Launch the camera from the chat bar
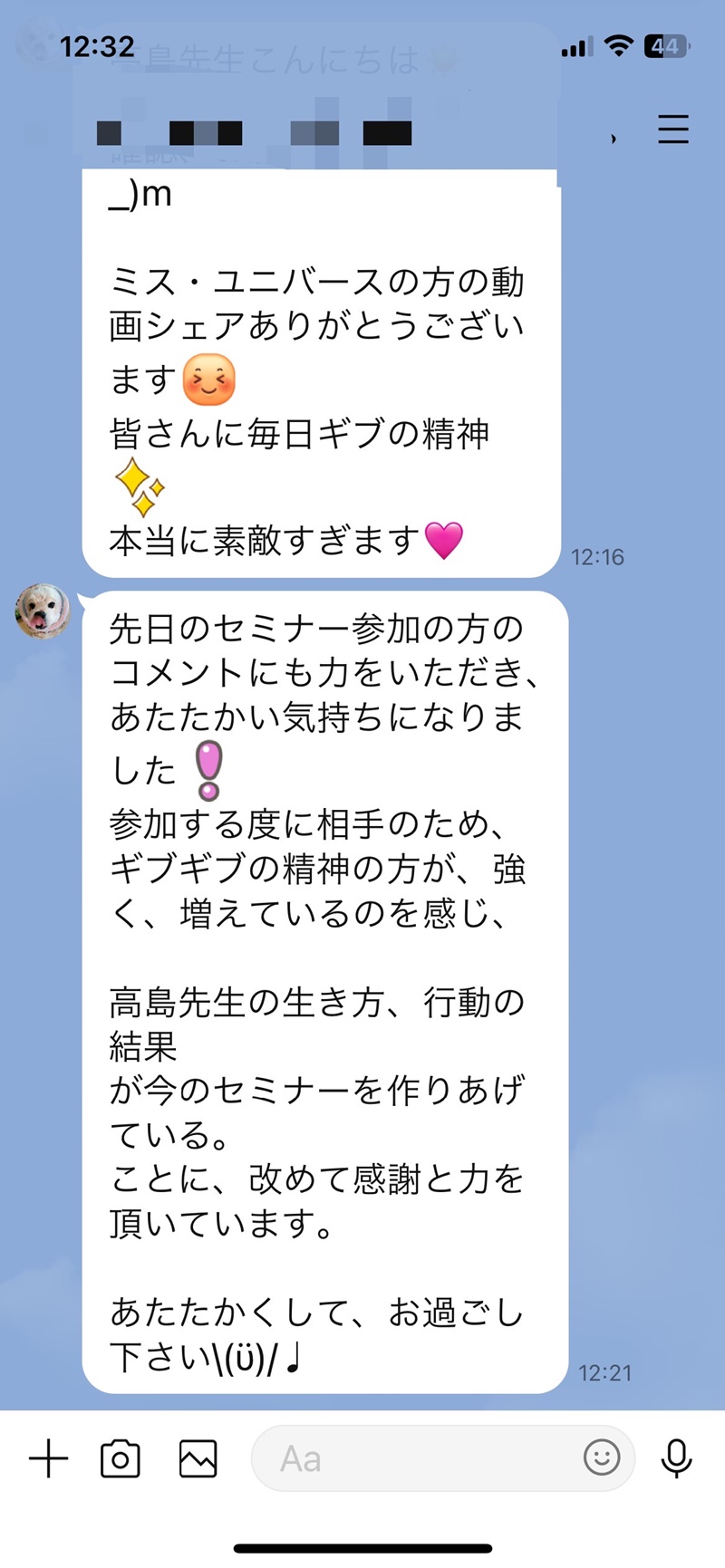The image size is (725, 1568). 121,1458
